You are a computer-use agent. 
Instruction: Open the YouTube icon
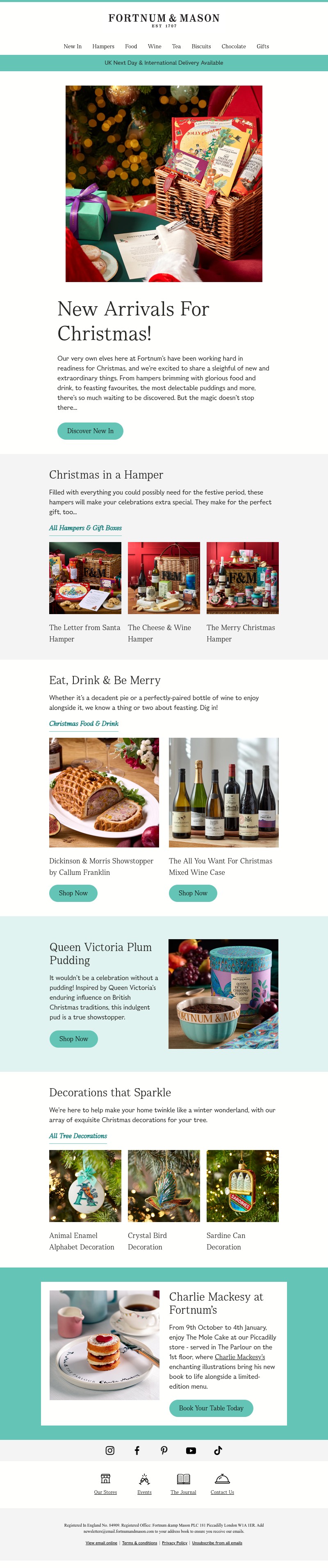tap(191, 1451)
